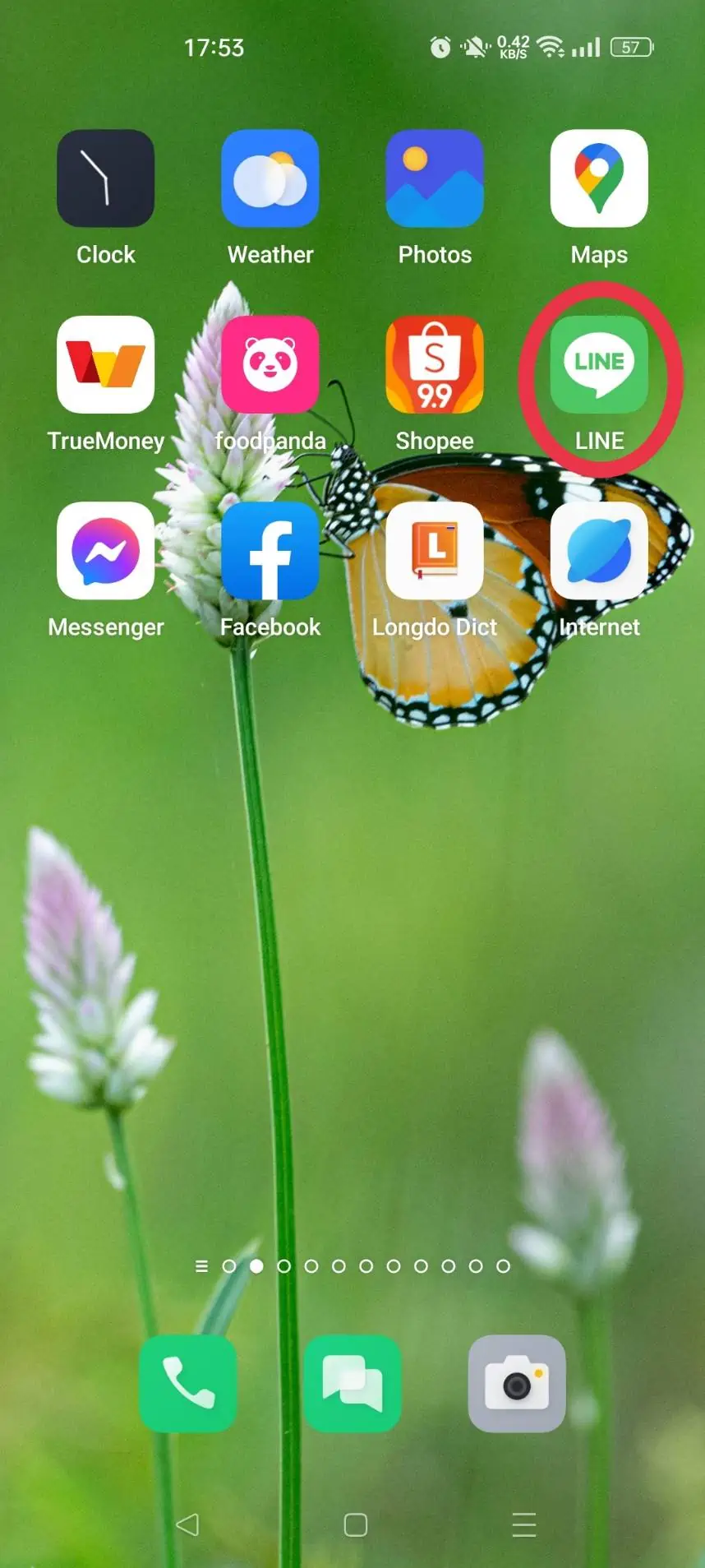The height and width of the screenshot is (1568, 705).
Task: Launch the Shopee shopping app
Action: coord(435,364)
